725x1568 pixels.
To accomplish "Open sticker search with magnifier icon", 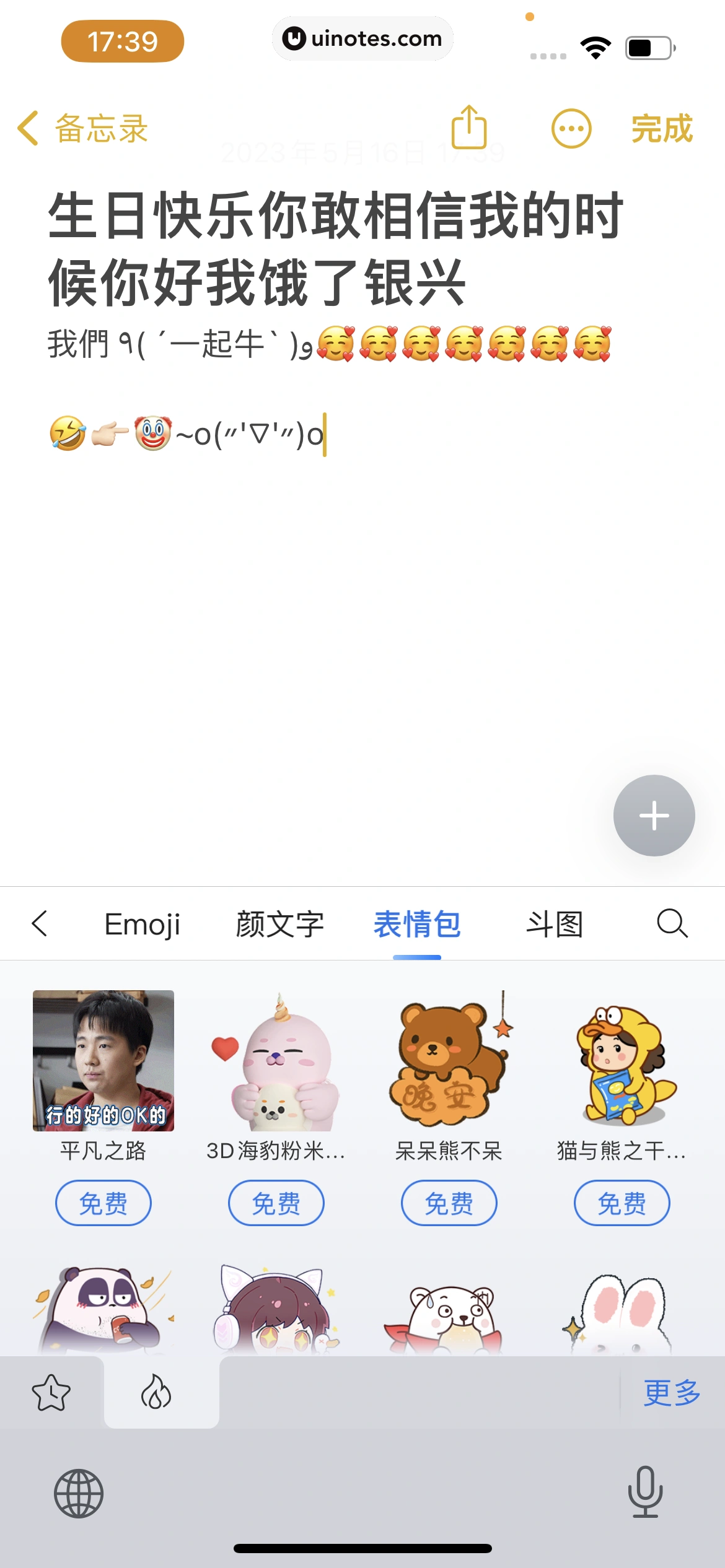I will 673,923.
